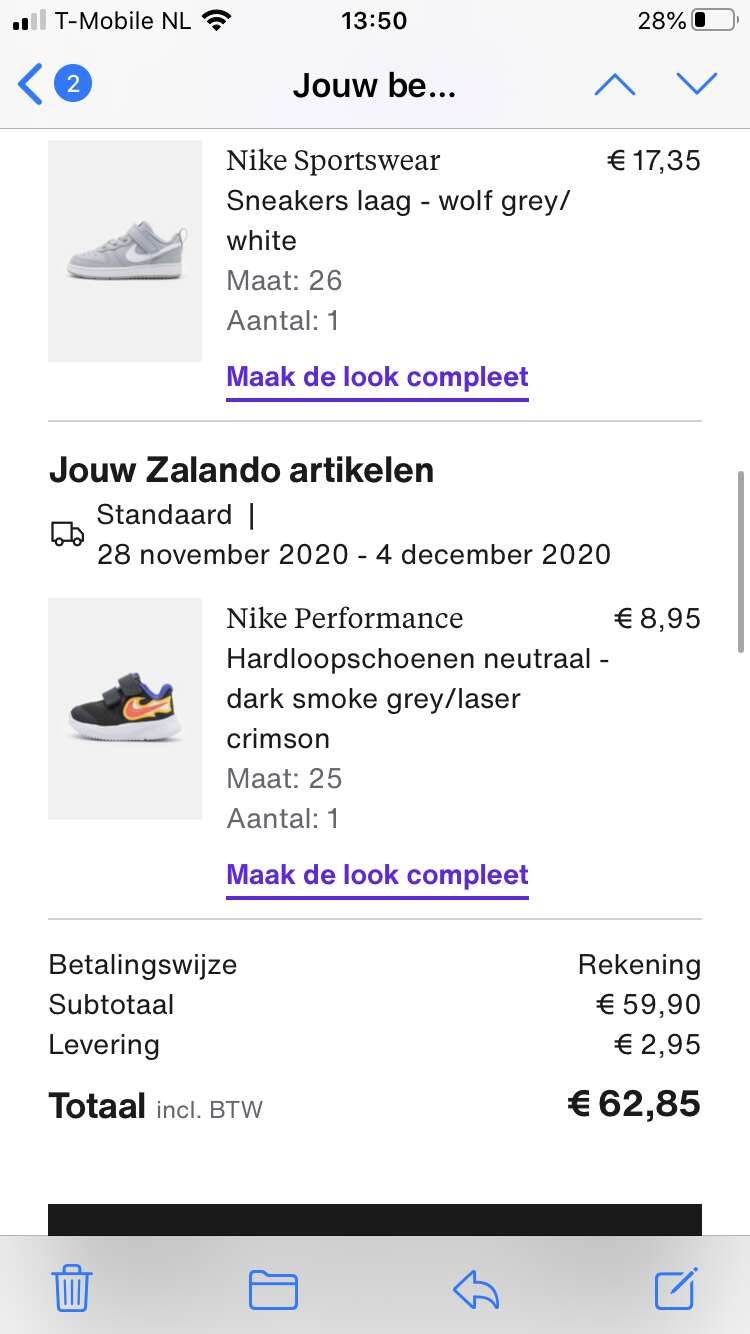750x1334 pixels.
Task: Open 'Maak de look compleet' under Nike Performance
Action: 377,876
